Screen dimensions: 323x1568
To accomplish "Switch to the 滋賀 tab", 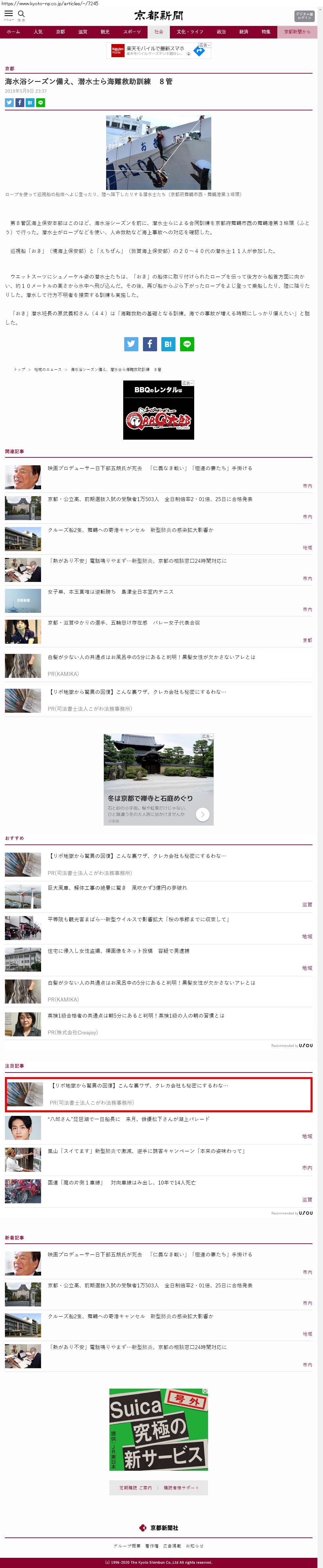I will pyautogui.click(x=83, y=32).
